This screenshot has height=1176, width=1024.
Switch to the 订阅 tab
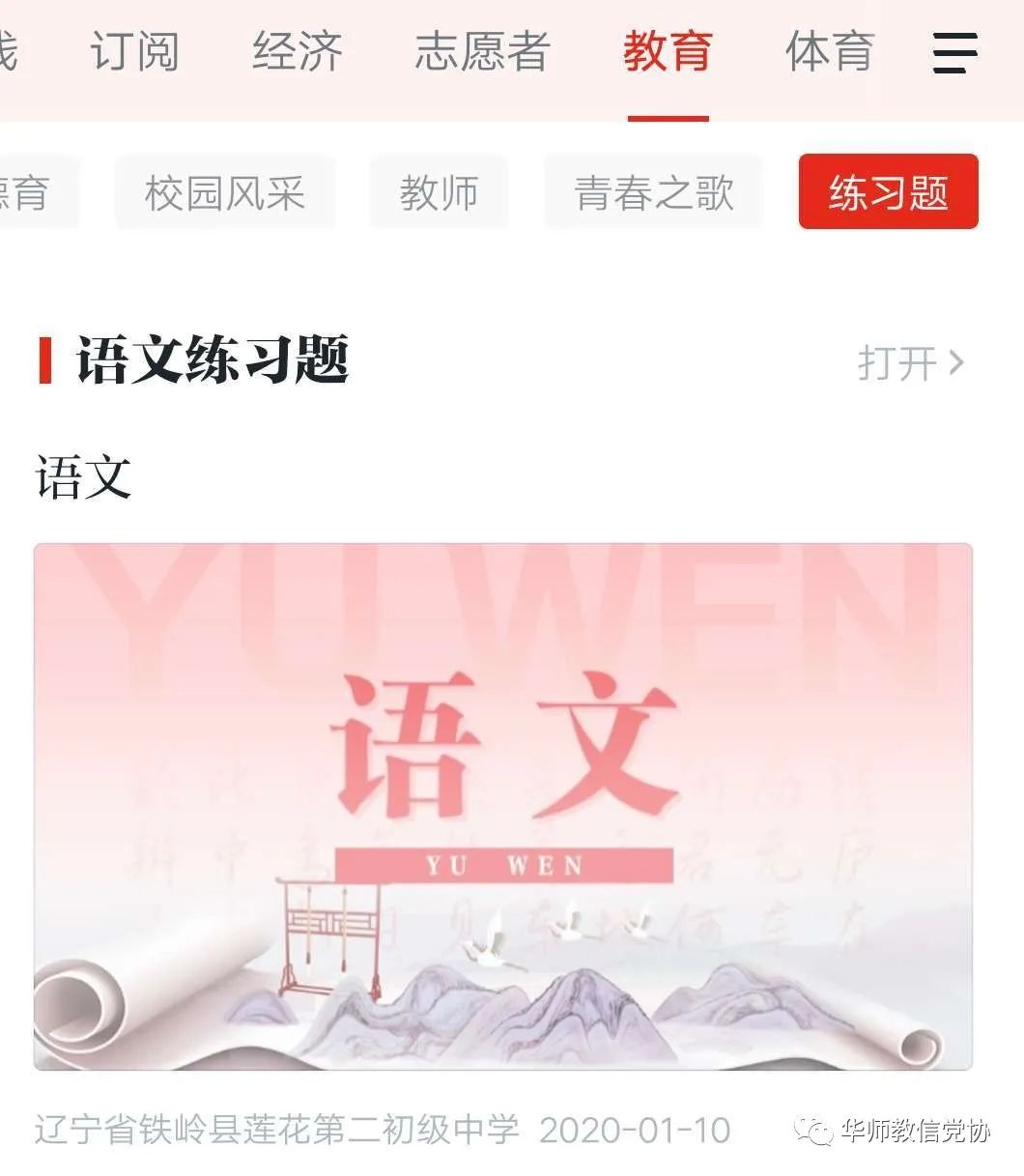[x=134, y=52]
